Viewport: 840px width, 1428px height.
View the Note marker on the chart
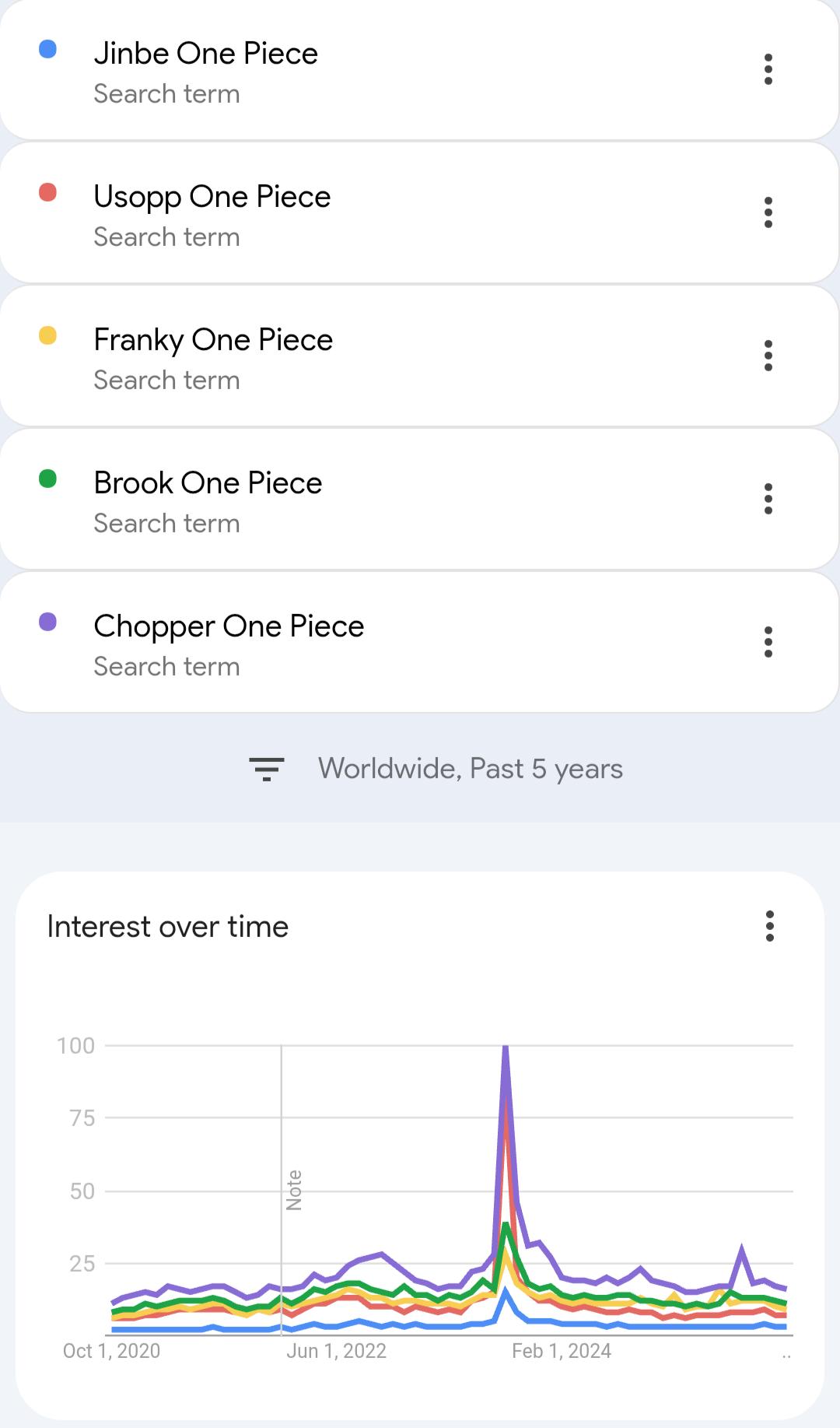(294, 1189)
